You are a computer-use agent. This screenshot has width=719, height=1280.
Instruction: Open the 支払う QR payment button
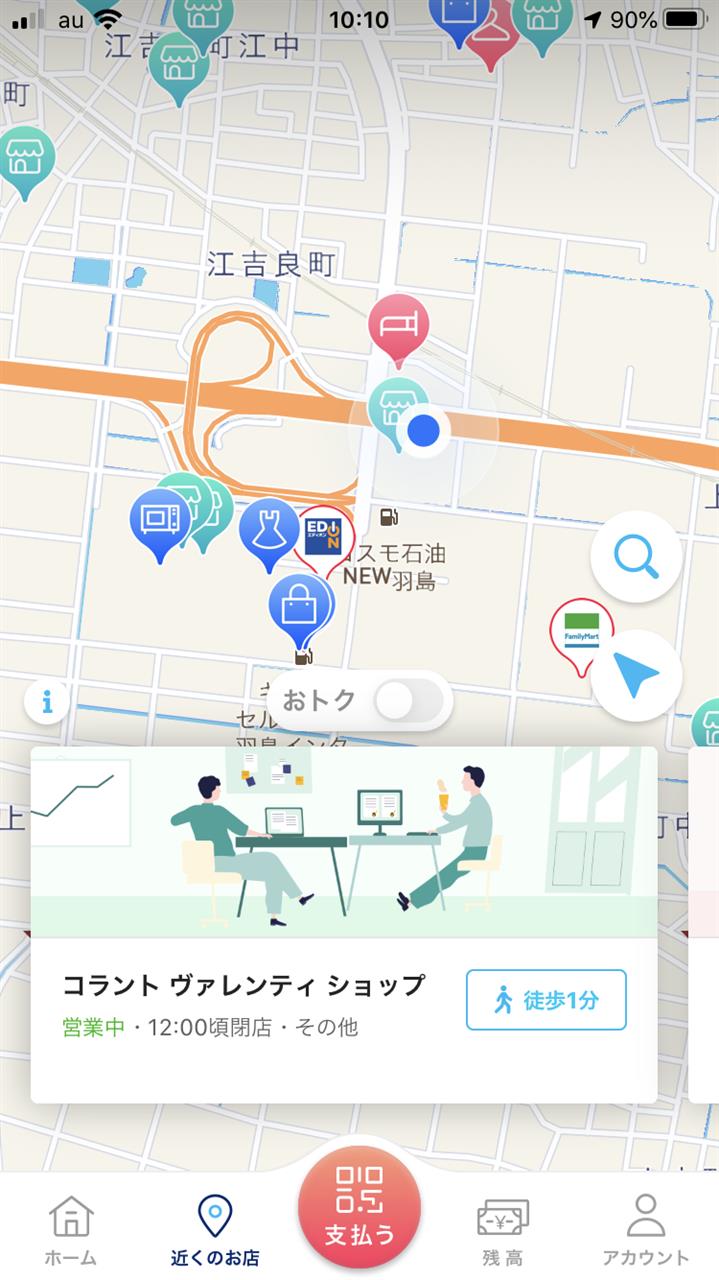pyautogui.click(x=359, y=1208)
